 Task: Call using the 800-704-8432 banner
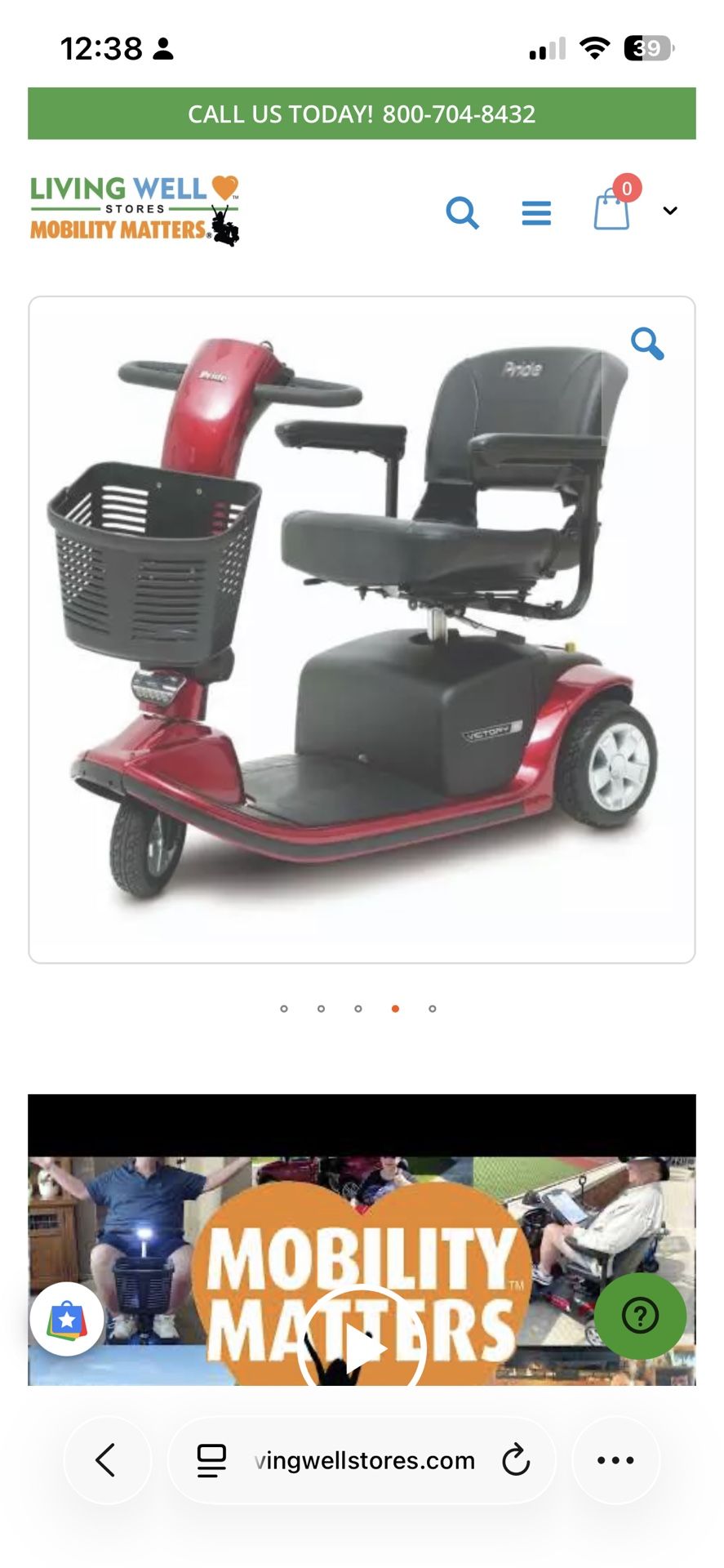(362, 114)
